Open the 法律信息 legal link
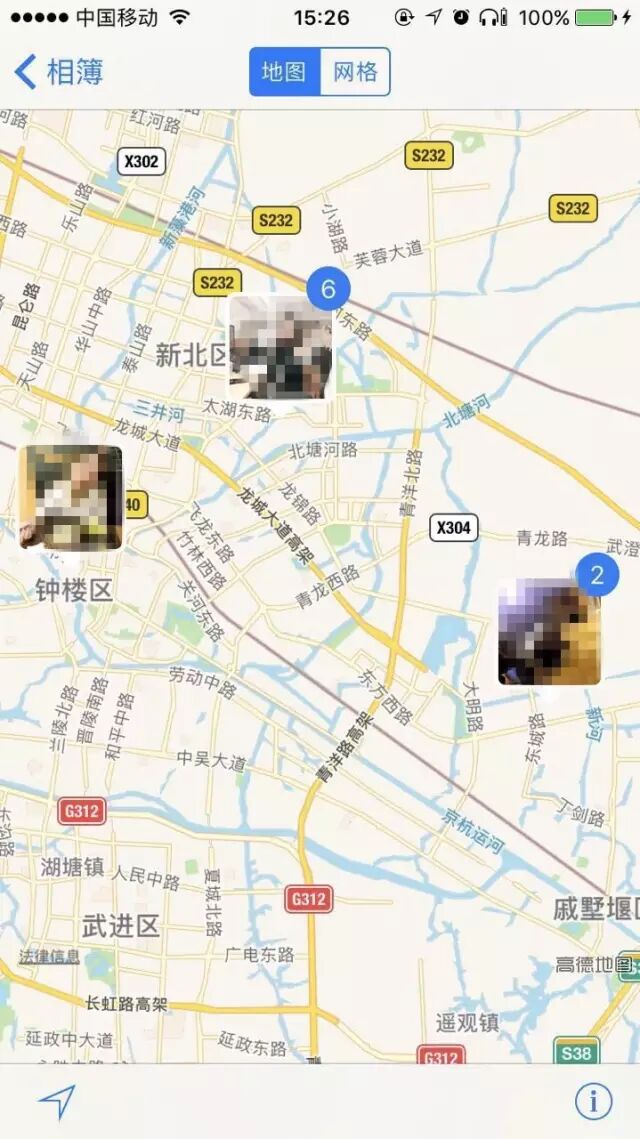This screenshot has width=640, height=1139. click(x=49, y=957)
